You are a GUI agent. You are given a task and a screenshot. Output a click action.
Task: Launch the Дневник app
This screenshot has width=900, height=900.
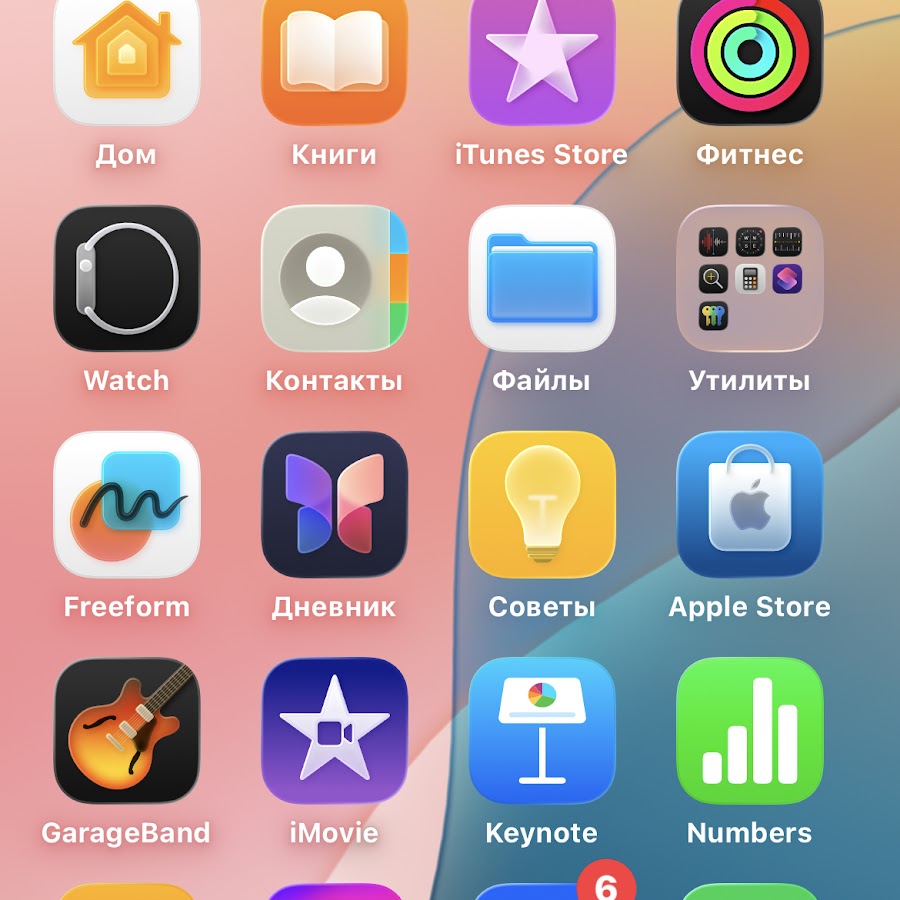(x=334, y=505)
